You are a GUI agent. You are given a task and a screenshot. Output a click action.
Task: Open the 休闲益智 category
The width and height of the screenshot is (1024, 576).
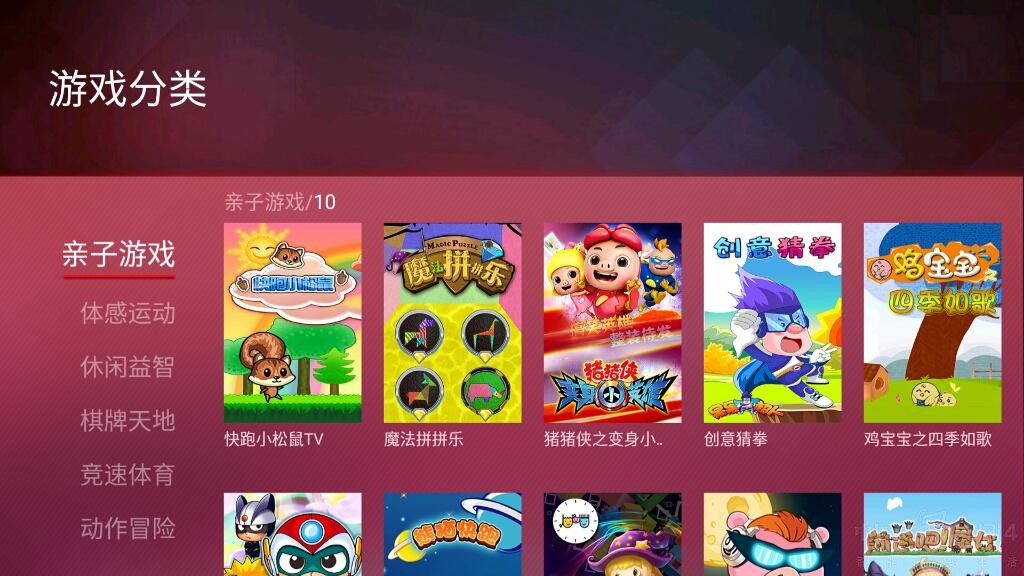click(x=127, y=367)
